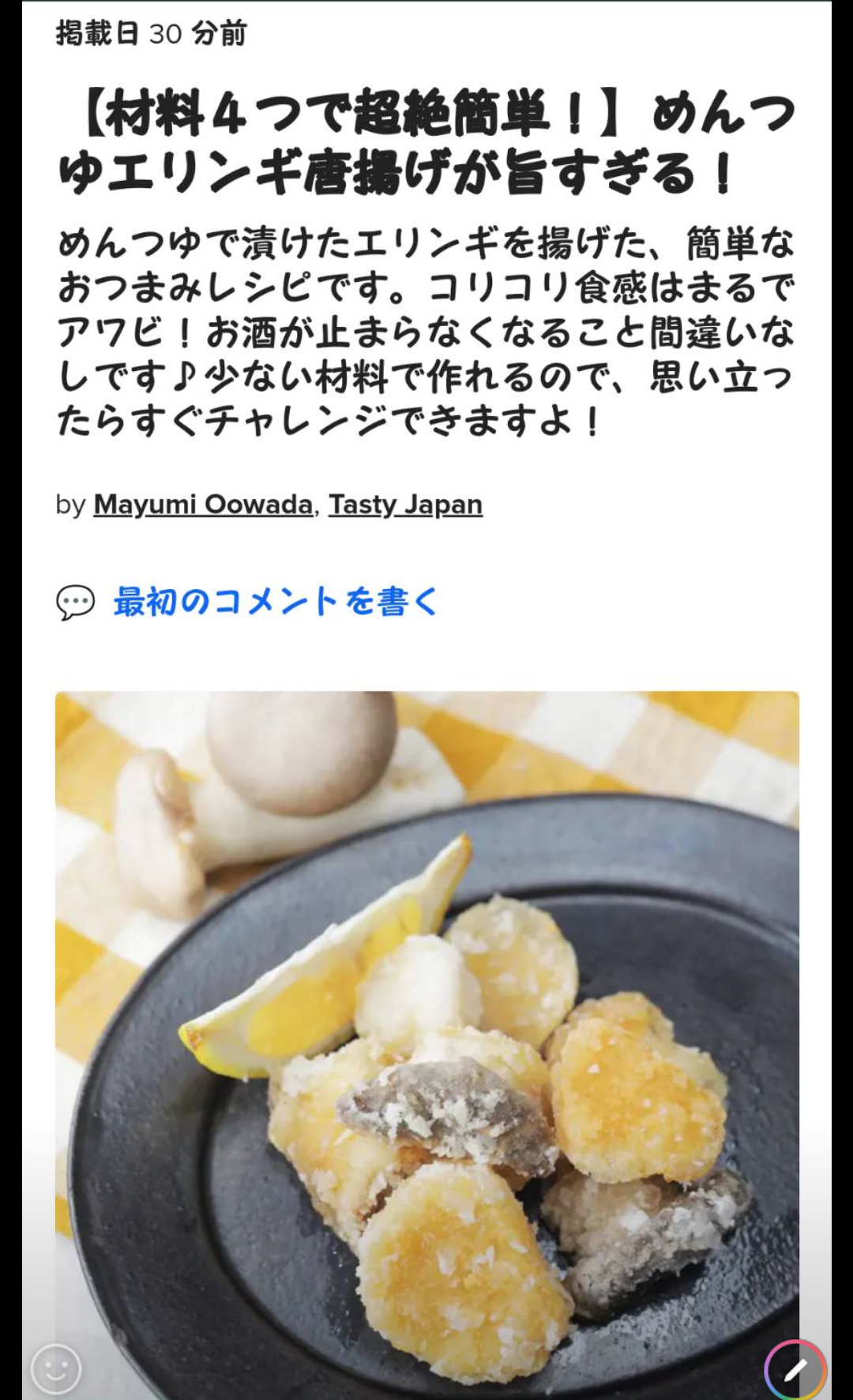Open the Tasty Japan author page
The image size is (853, 1400).
[404, 504]
